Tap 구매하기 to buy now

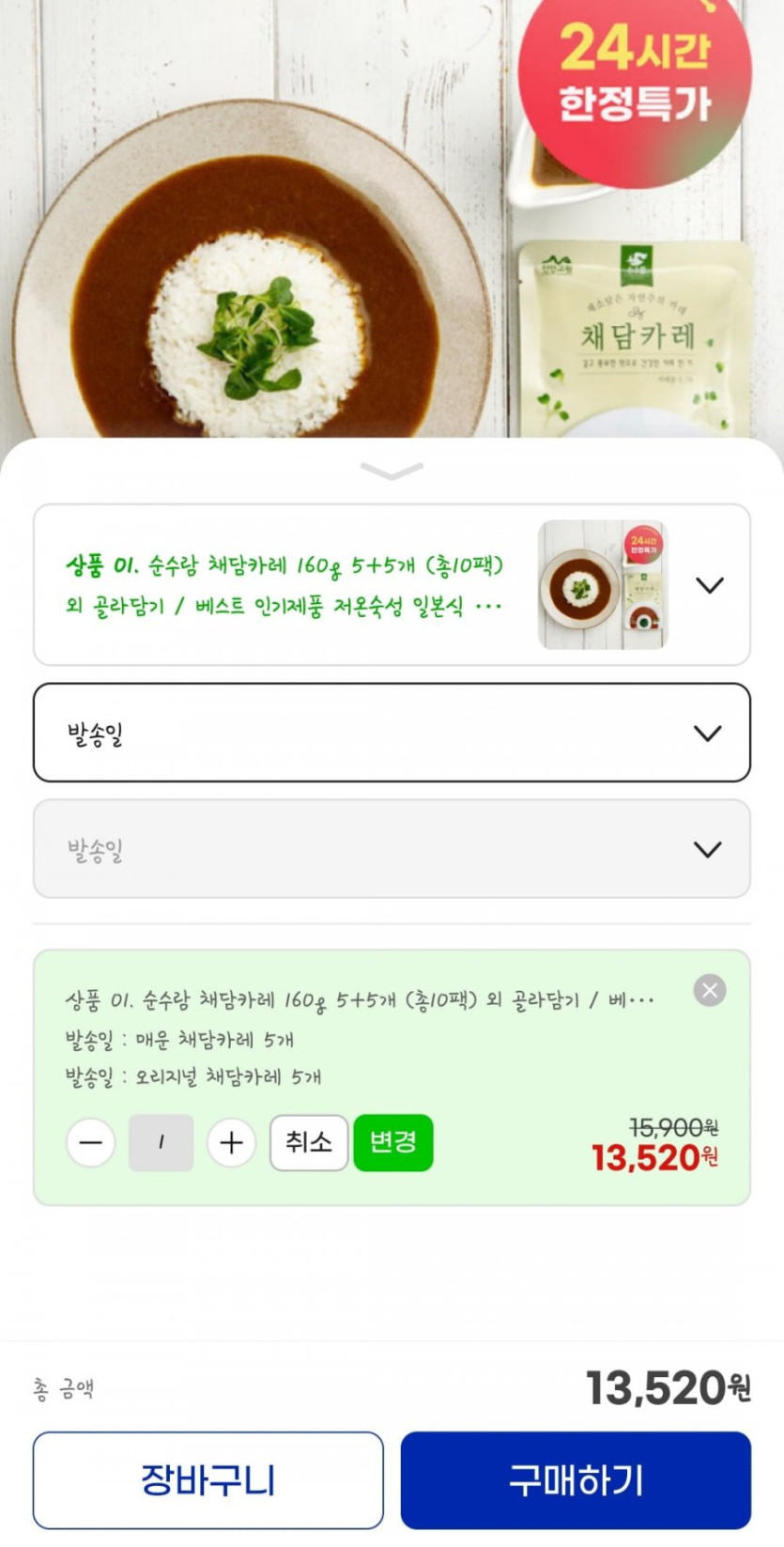(x=576, y=1480)
